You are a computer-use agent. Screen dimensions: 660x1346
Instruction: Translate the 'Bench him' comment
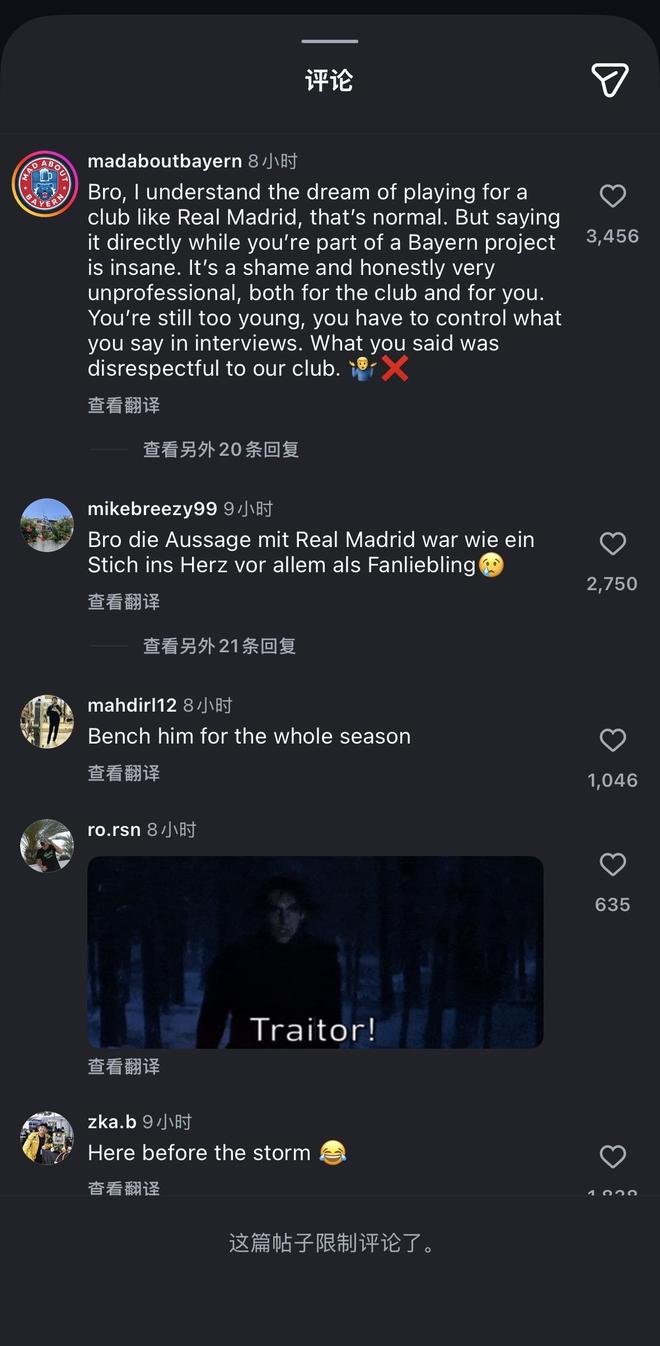[123, 773]
